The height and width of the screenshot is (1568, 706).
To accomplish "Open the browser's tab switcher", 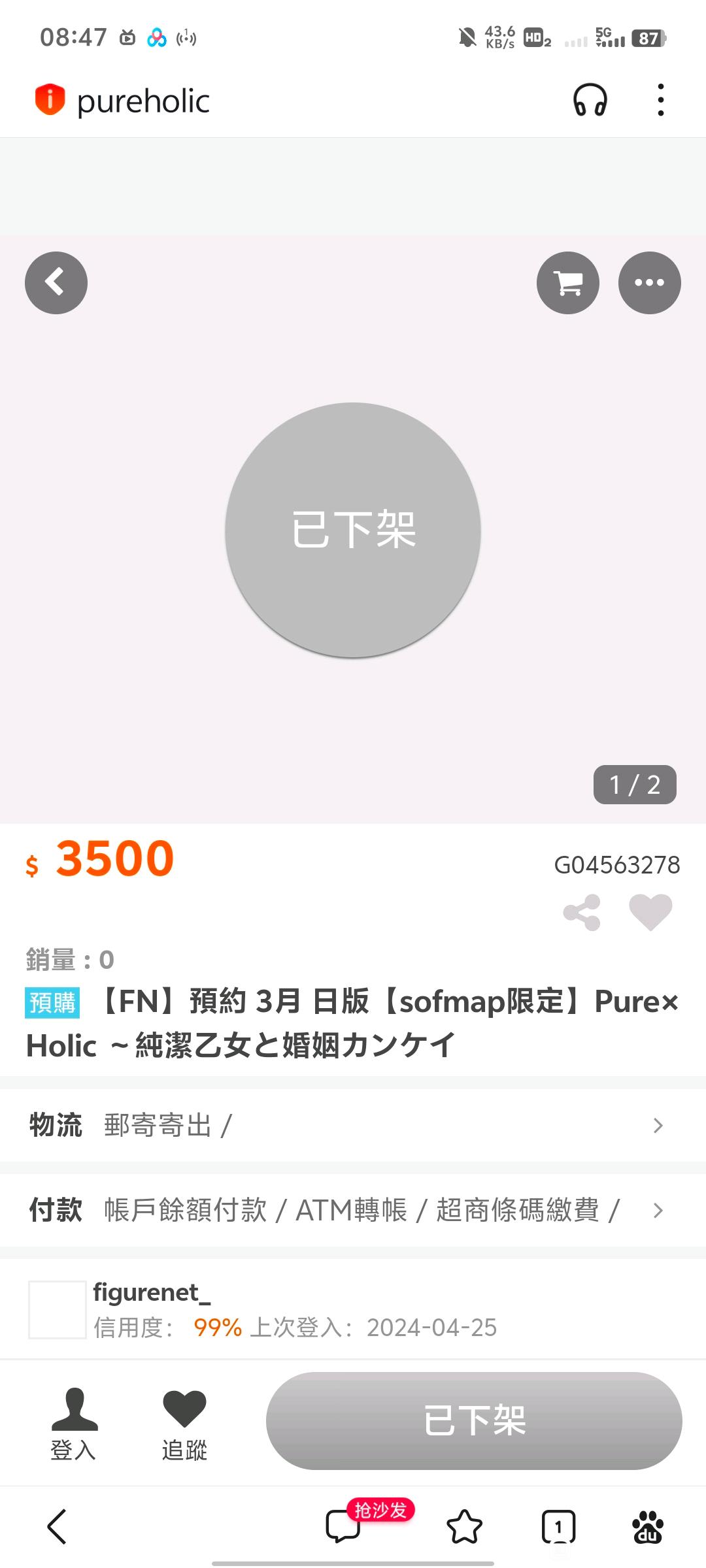I will click(x=558, y=1527).
